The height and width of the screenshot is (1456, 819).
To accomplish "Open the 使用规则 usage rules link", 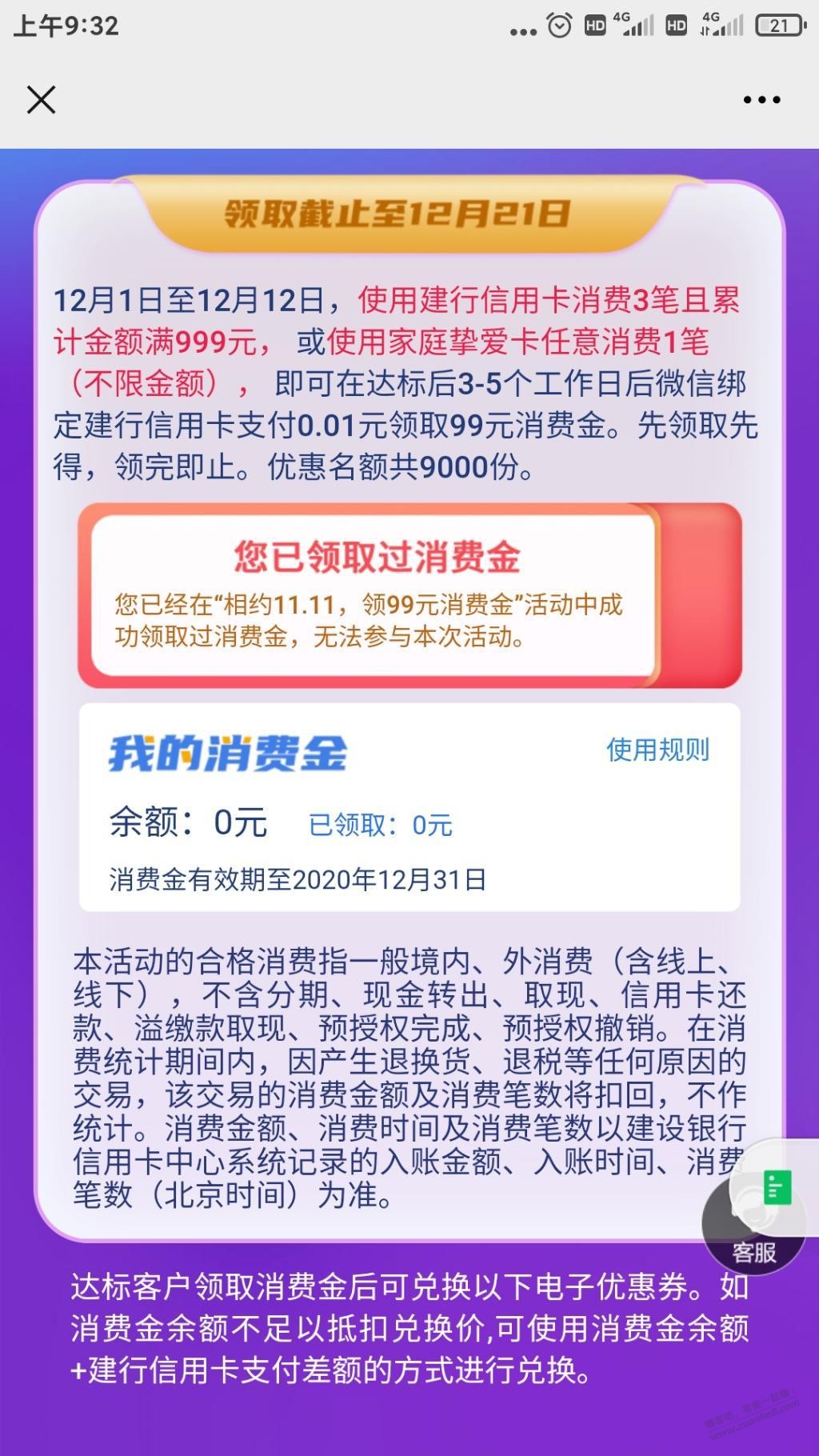I will [x=657, y=750].
